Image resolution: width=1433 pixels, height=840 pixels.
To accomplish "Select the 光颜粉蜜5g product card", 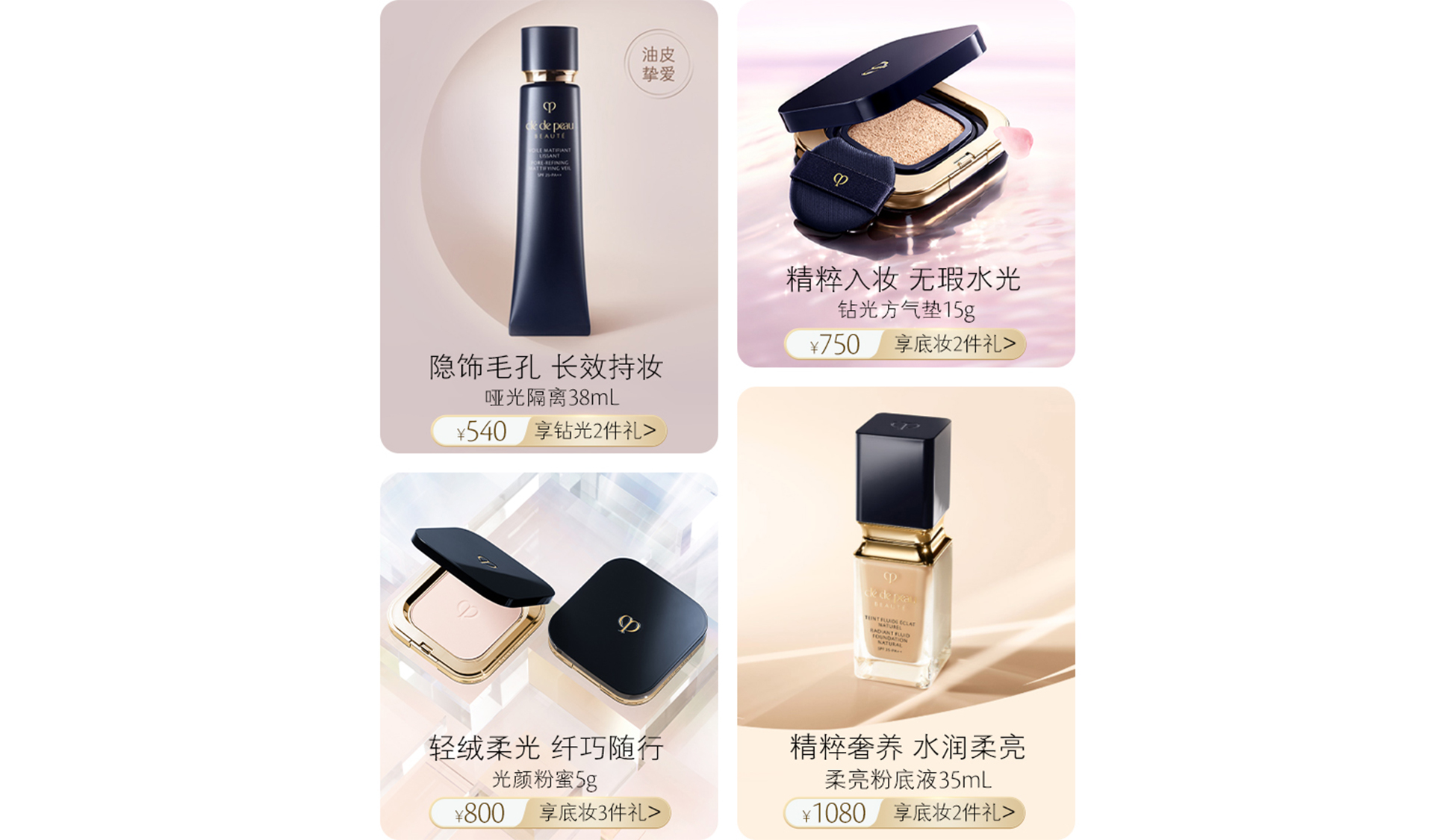I will coord(549,655).
